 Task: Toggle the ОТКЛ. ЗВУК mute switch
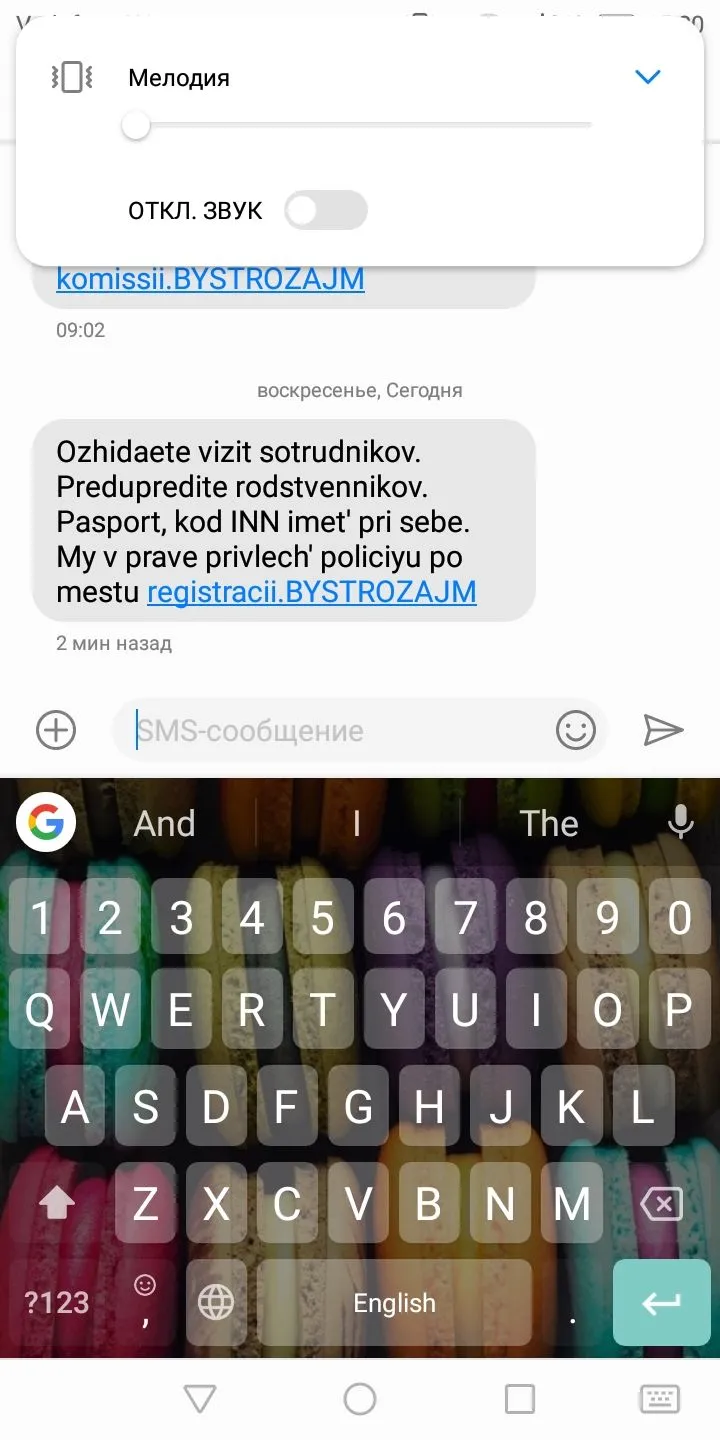click(326, 210)
